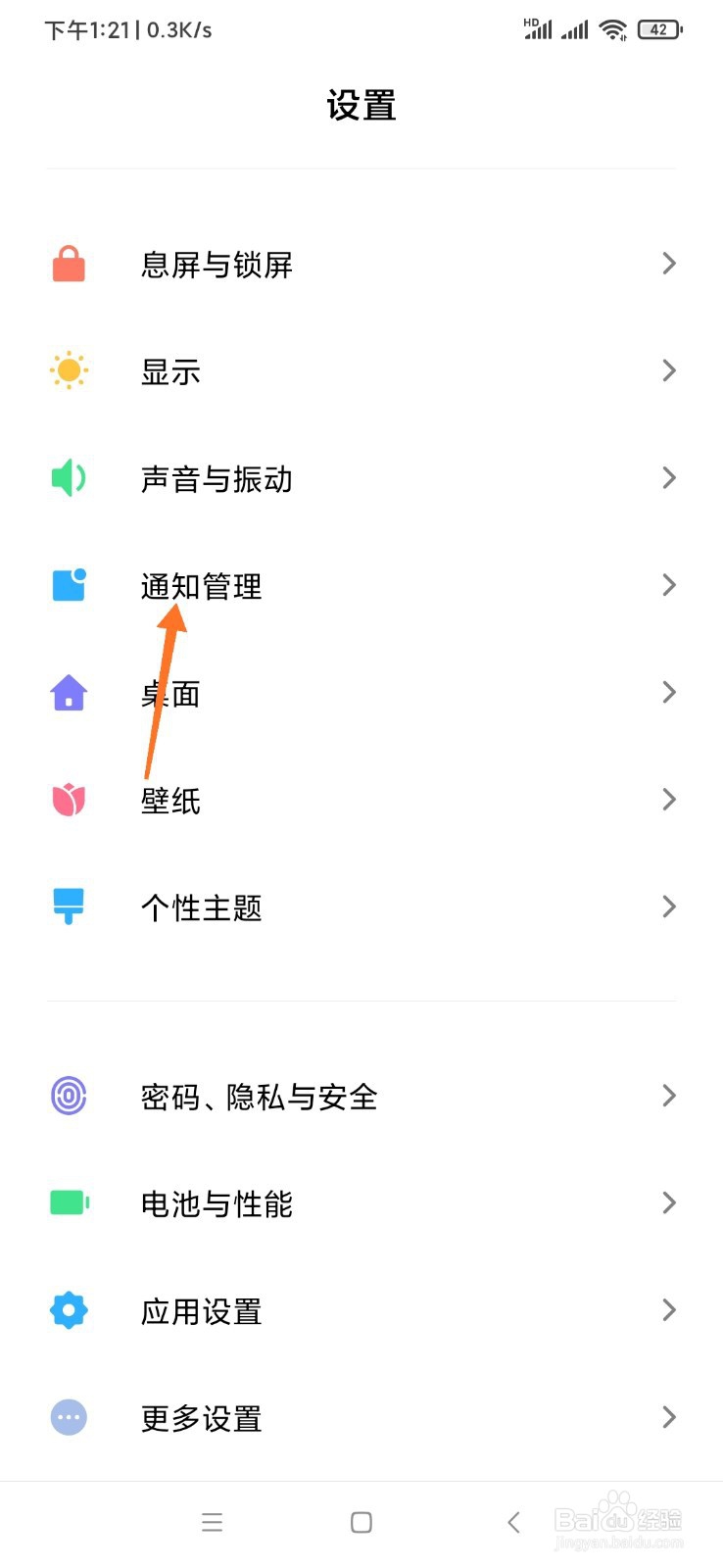
Task: Tap the gear icon next to 应用设置
Action: pos(68,1310)
